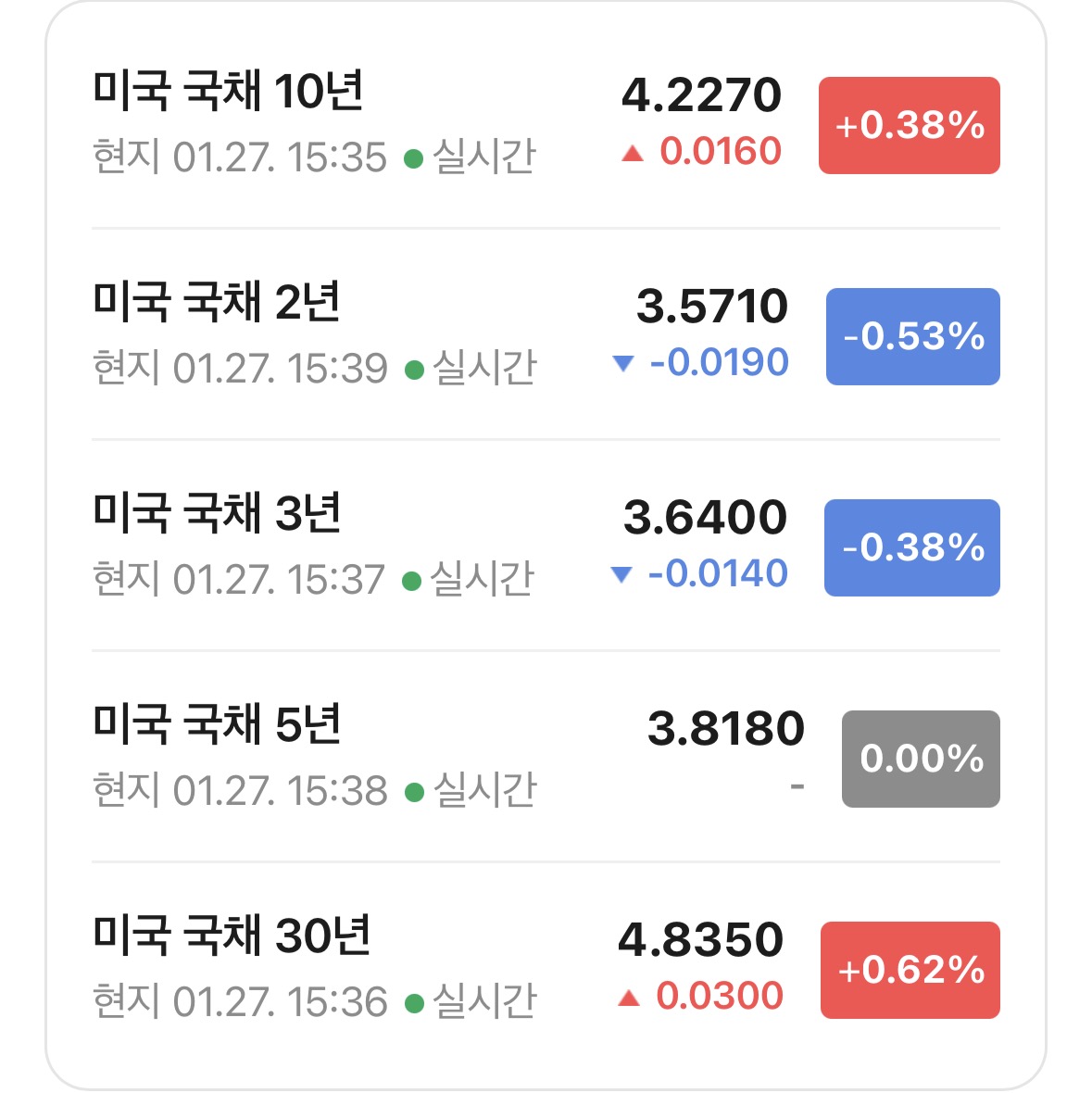
Task: Open the 미국 국채 30년 row
Action: click(x=546, y=968)
